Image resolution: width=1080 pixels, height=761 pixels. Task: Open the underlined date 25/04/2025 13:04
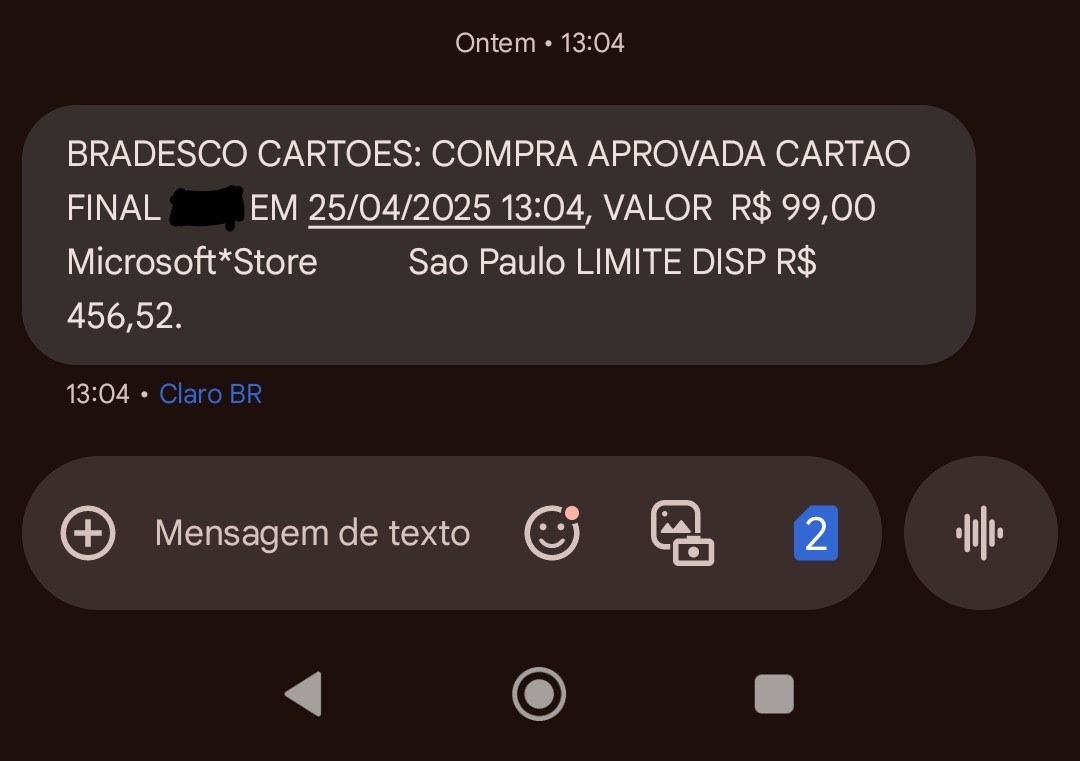pyautogui.click(x=446, y=208)
